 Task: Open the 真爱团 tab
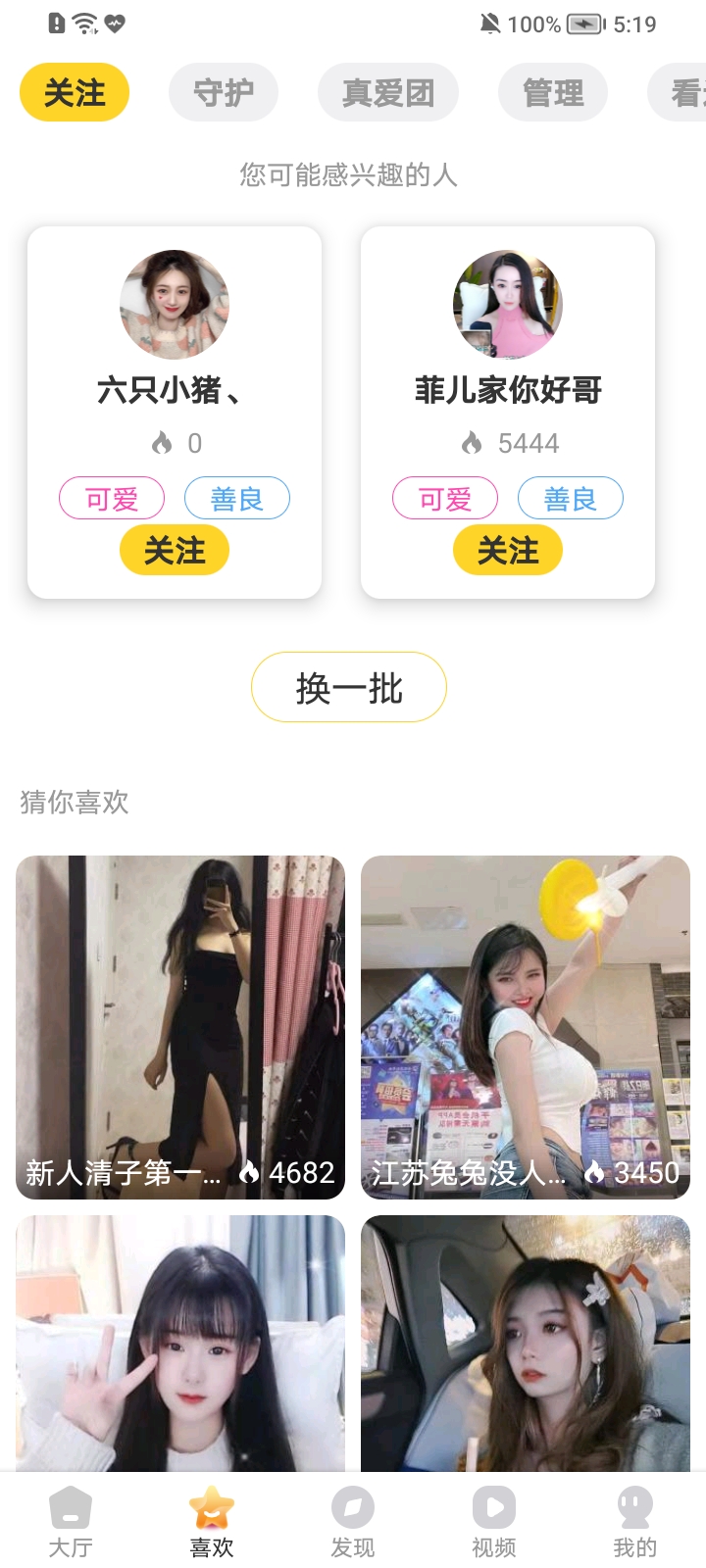pos(388,91)
